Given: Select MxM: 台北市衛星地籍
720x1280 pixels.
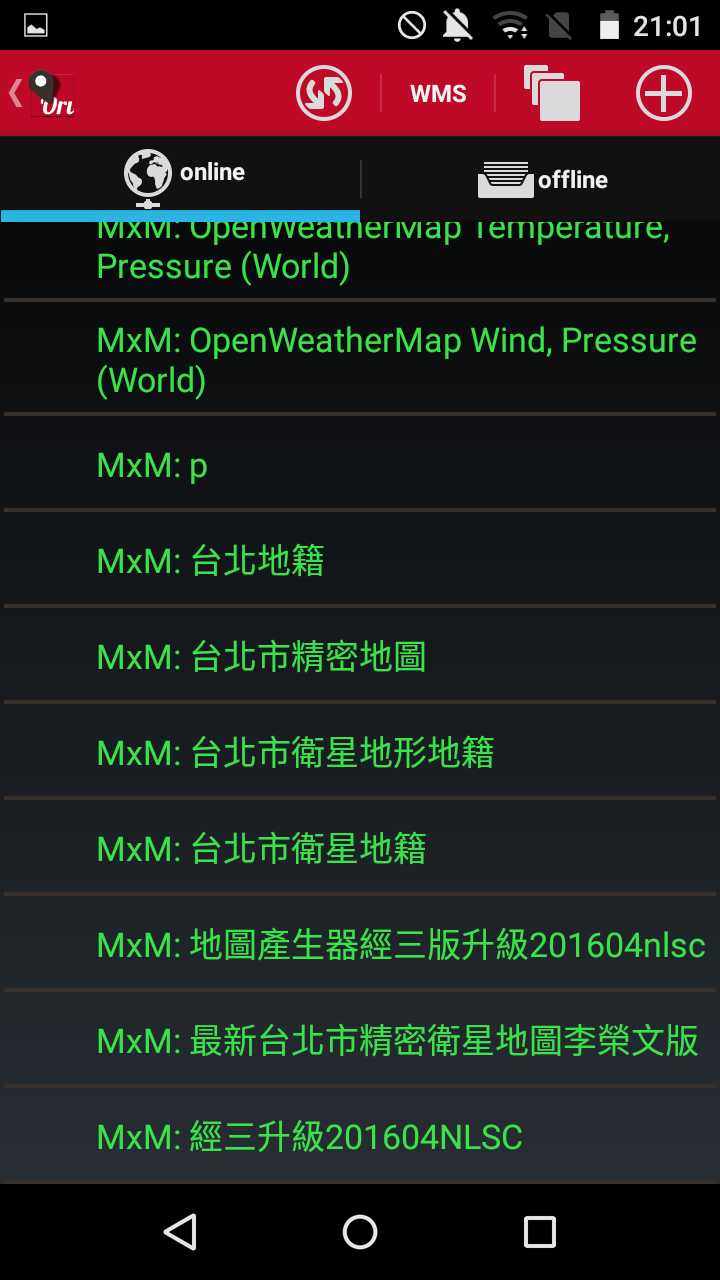Looking at the screenshot, I should (x=360, y=849).
